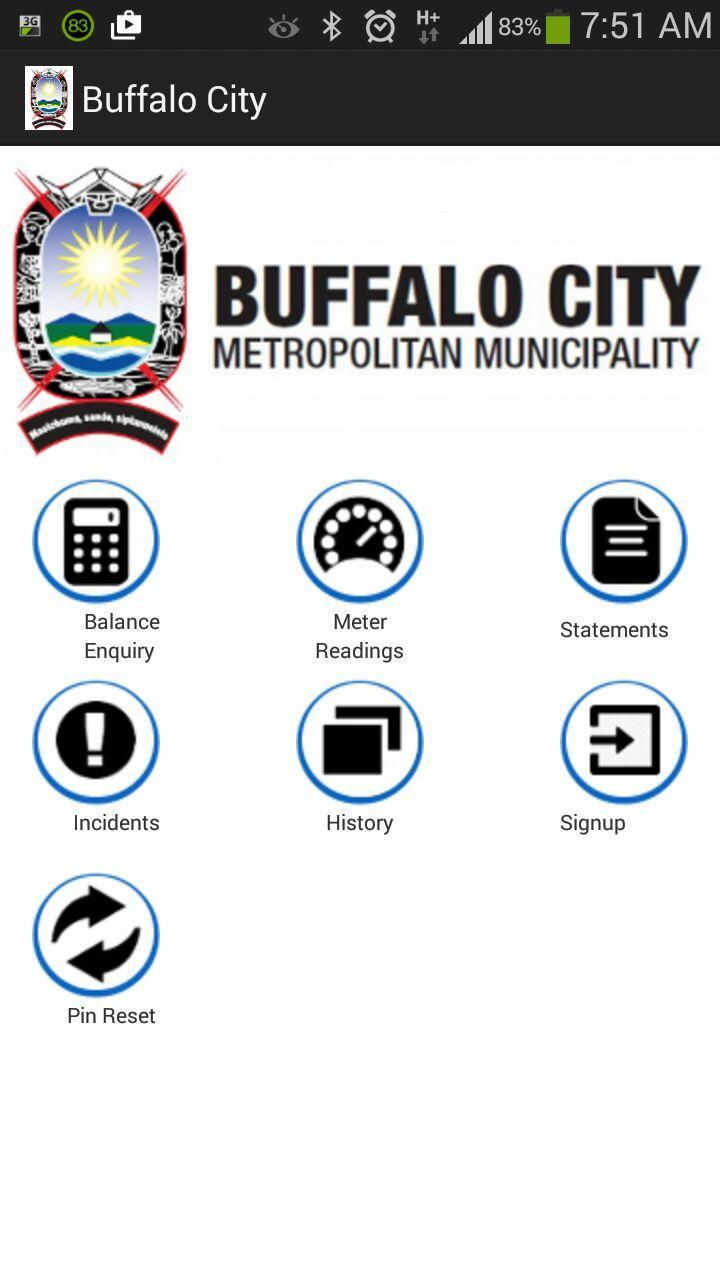Select the Signup login-arrow icon
Screen dimensions: 720x1280
tap(623, 742)
